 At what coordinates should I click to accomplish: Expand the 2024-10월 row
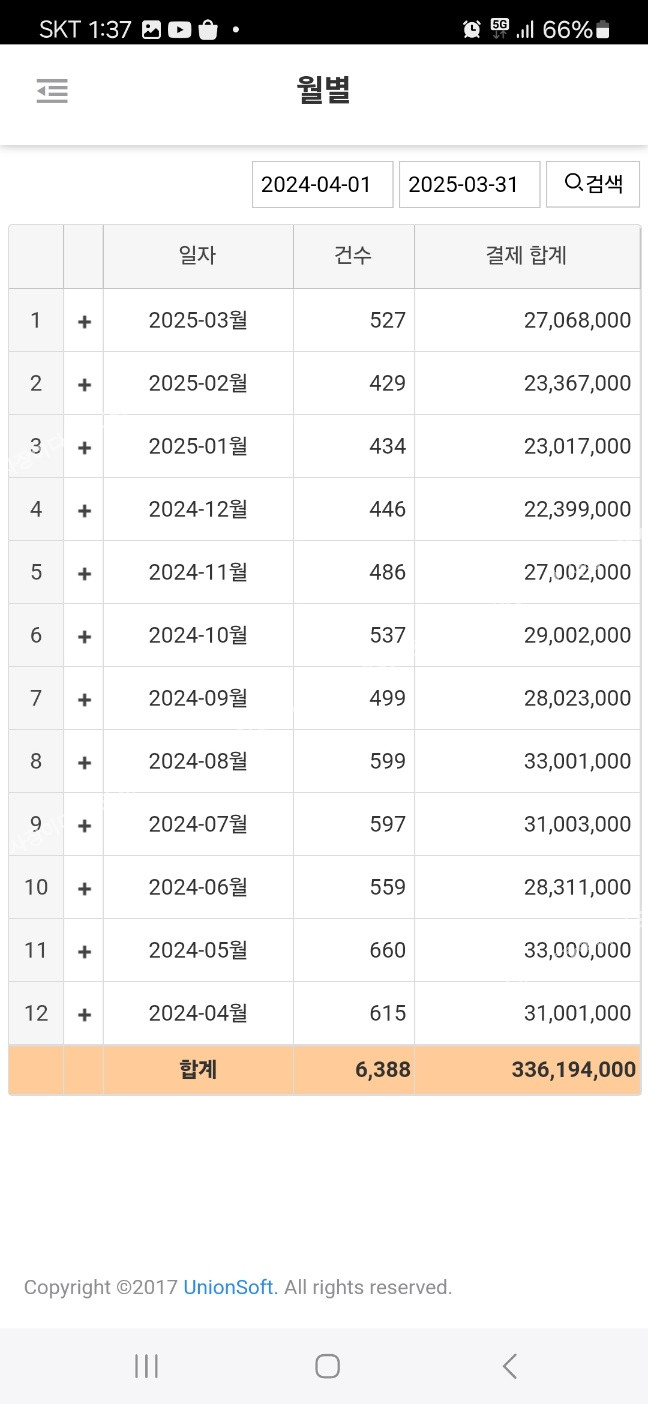coord(84,636)
